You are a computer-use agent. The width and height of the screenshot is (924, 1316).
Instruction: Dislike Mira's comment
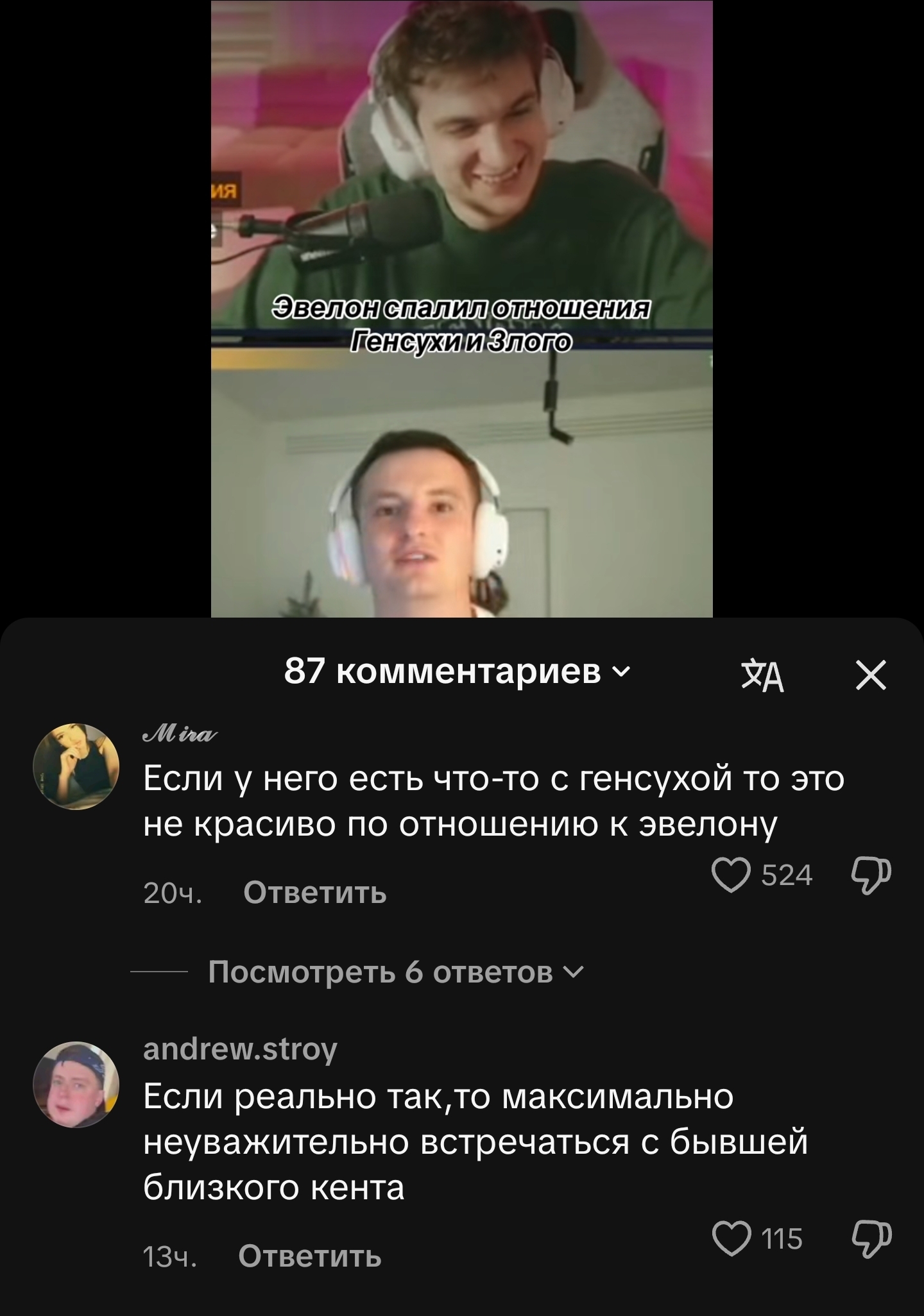(x=871, y=876)
